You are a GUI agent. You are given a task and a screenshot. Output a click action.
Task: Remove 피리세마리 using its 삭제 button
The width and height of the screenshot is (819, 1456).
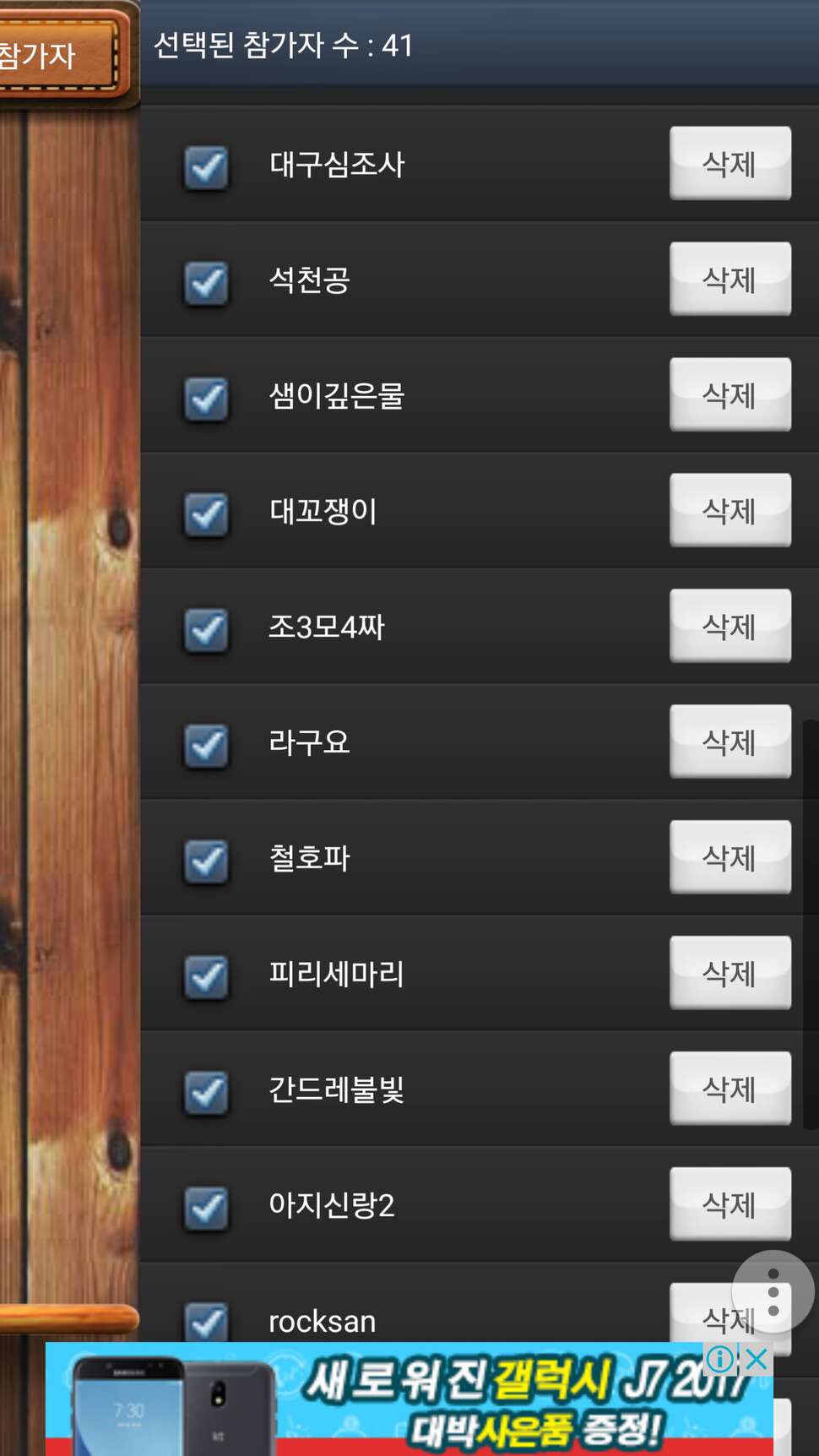coord(730,973)
